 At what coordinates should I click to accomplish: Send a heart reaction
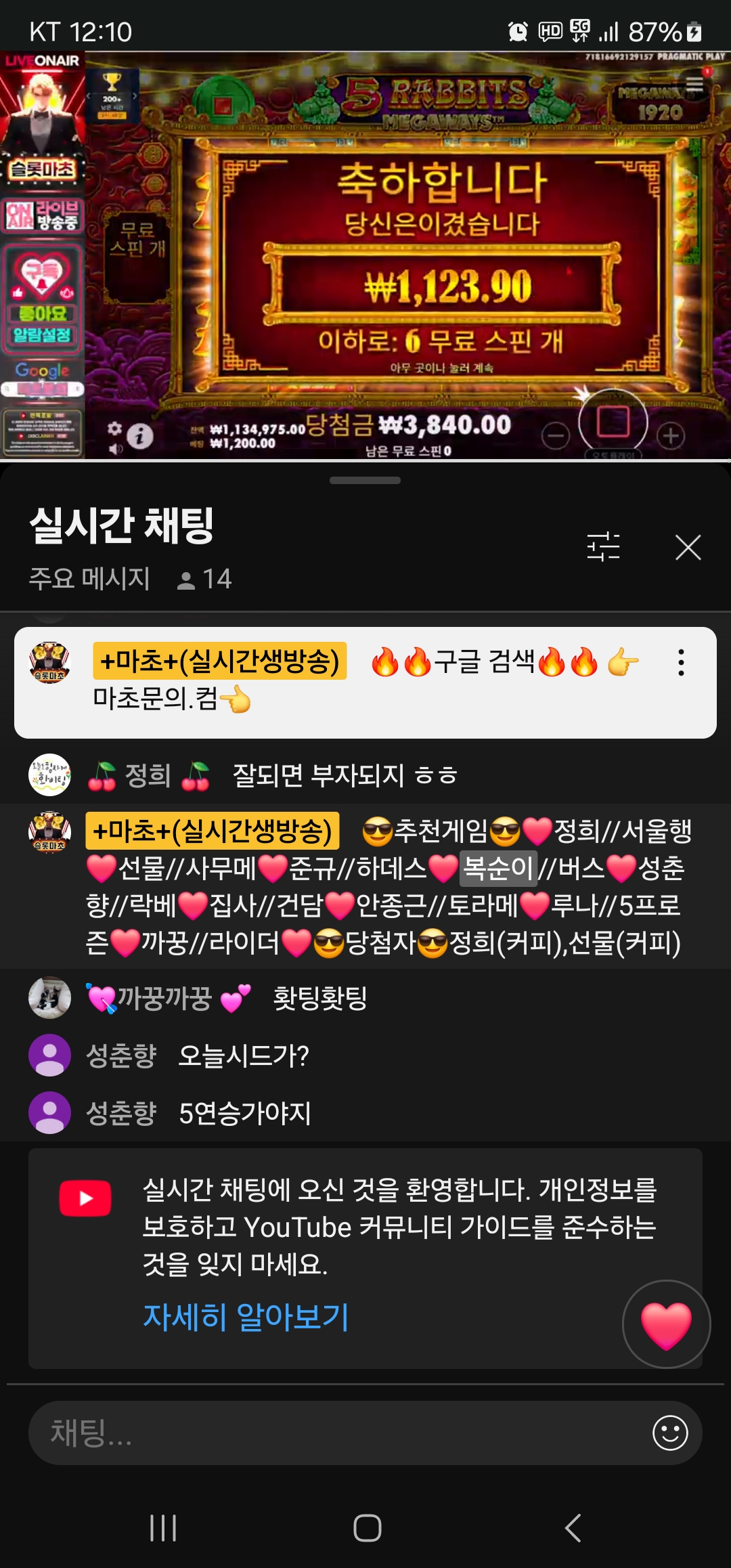click(x=666, y=1324)
